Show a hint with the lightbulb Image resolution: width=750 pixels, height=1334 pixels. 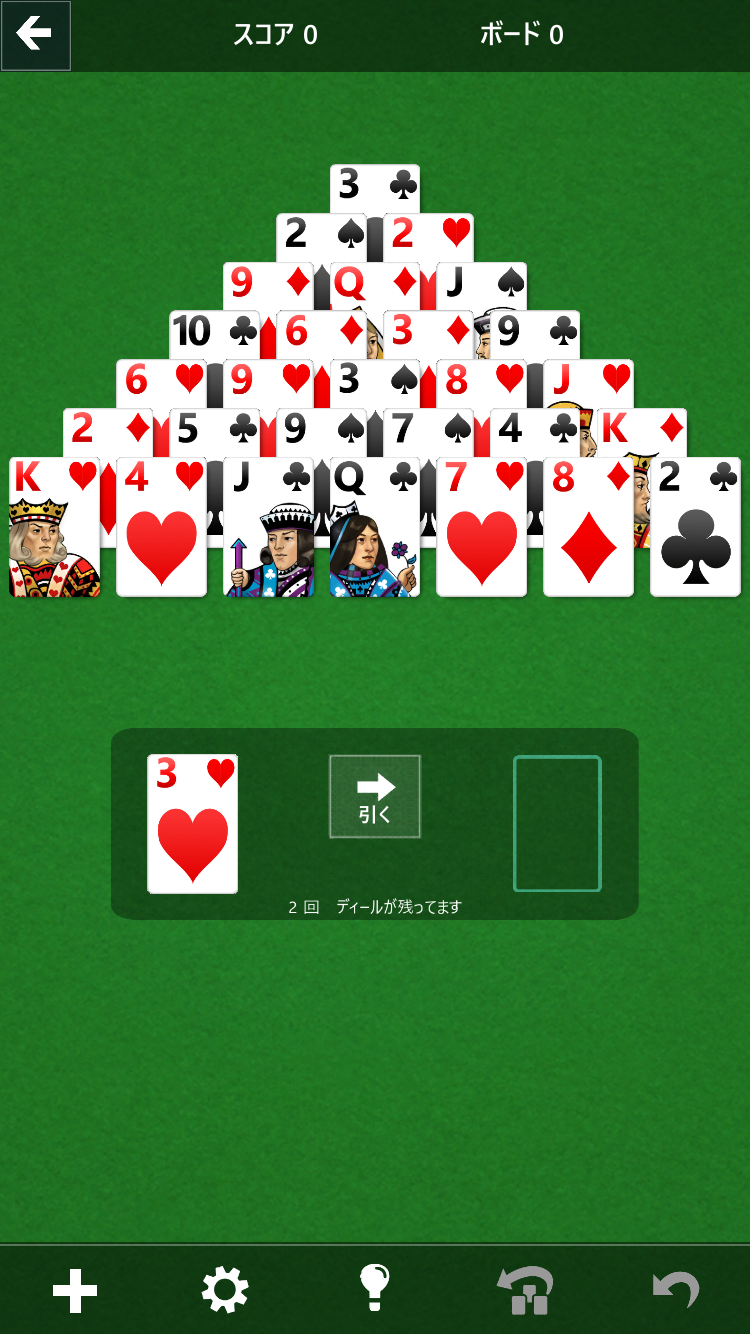375,1288
